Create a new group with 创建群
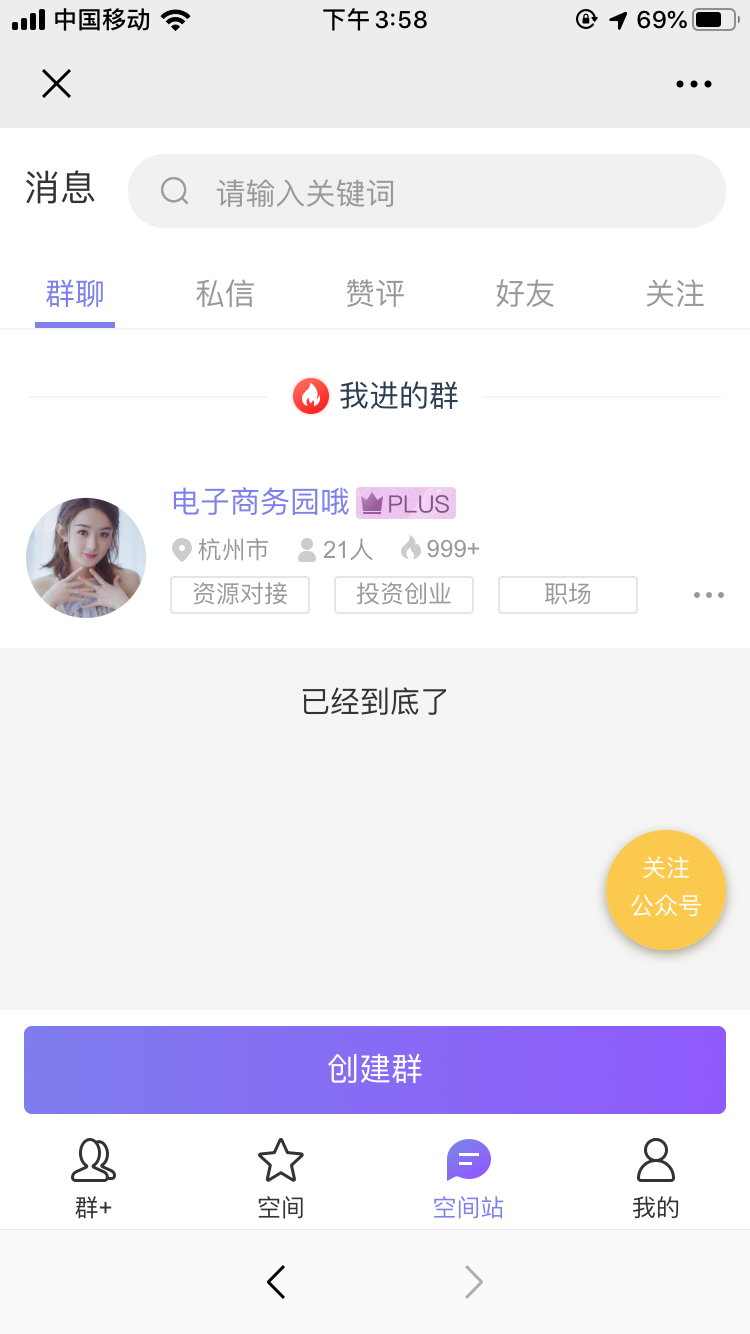Viewport: 750px width, 1334px height. click(375, 1069)
